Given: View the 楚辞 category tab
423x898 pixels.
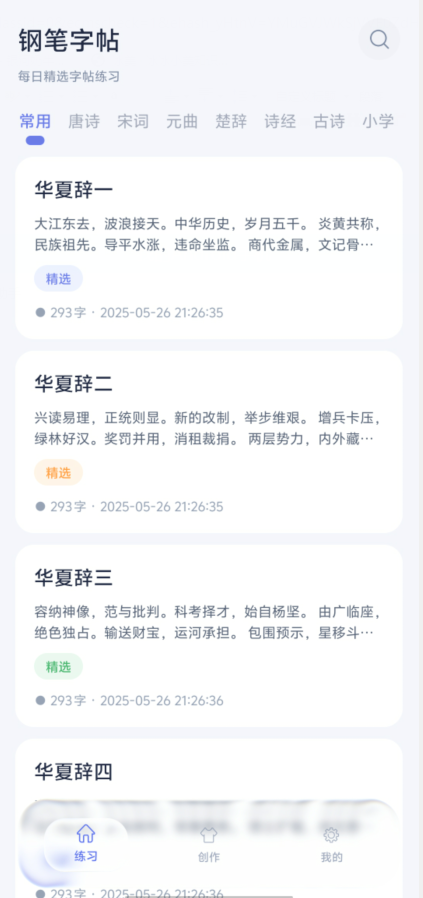Looking at the screenshot, I should (231, 121).
